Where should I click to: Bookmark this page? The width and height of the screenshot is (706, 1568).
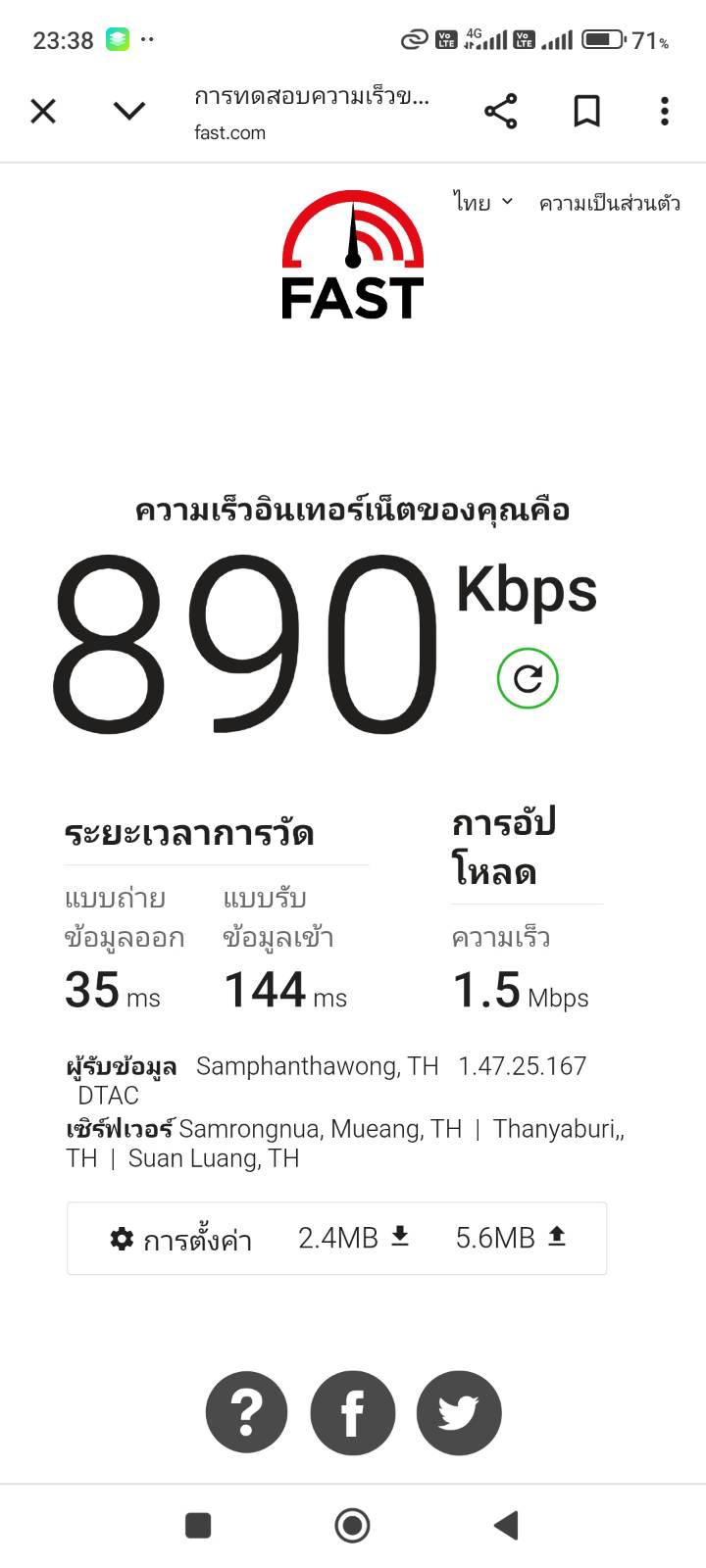click(x=586, y=111)
